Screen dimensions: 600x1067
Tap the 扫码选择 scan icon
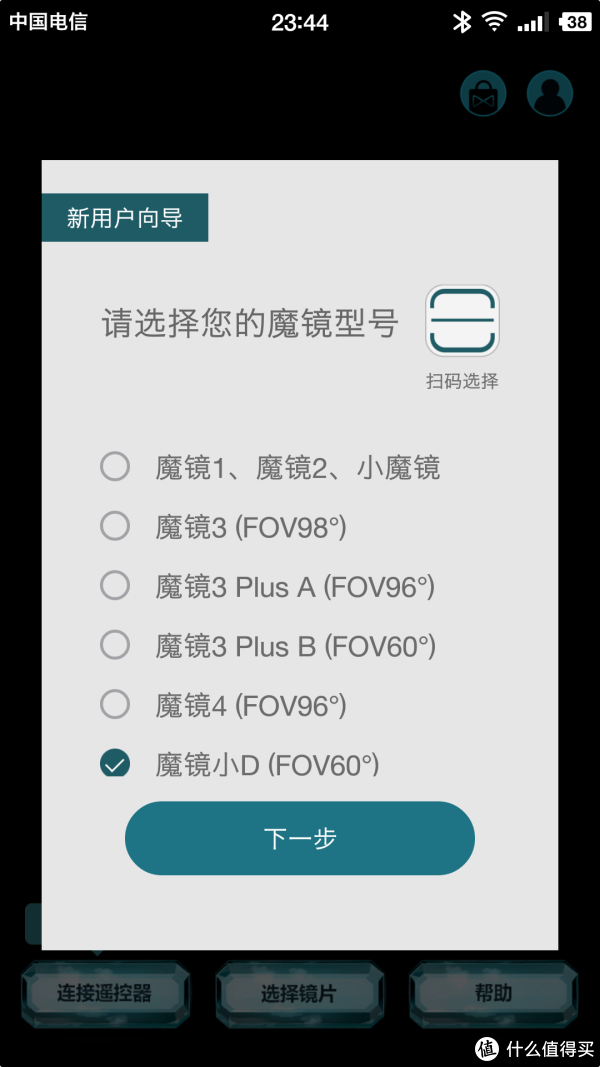(x=462, y=321)
